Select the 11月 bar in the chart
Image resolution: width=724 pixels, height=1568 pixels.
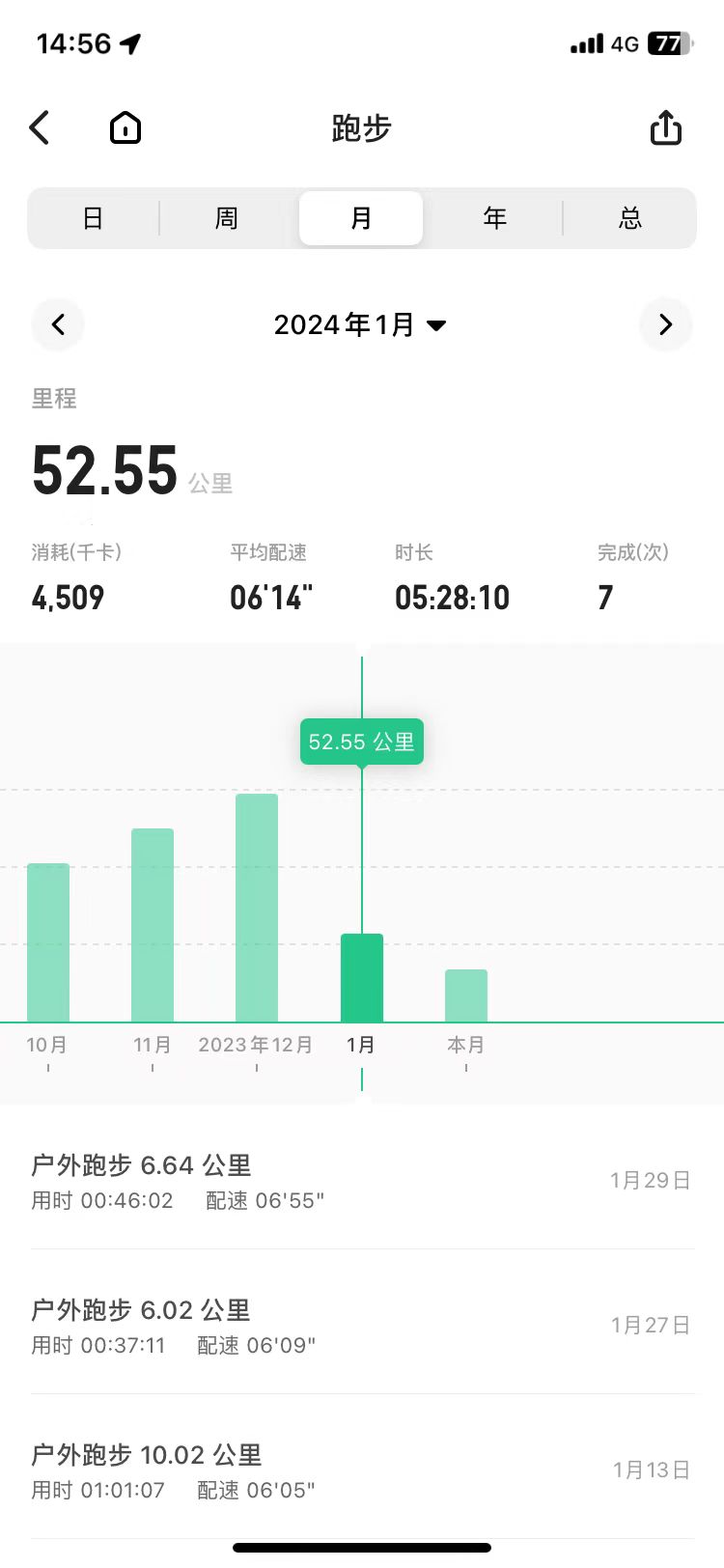click(x=153, y=925)
